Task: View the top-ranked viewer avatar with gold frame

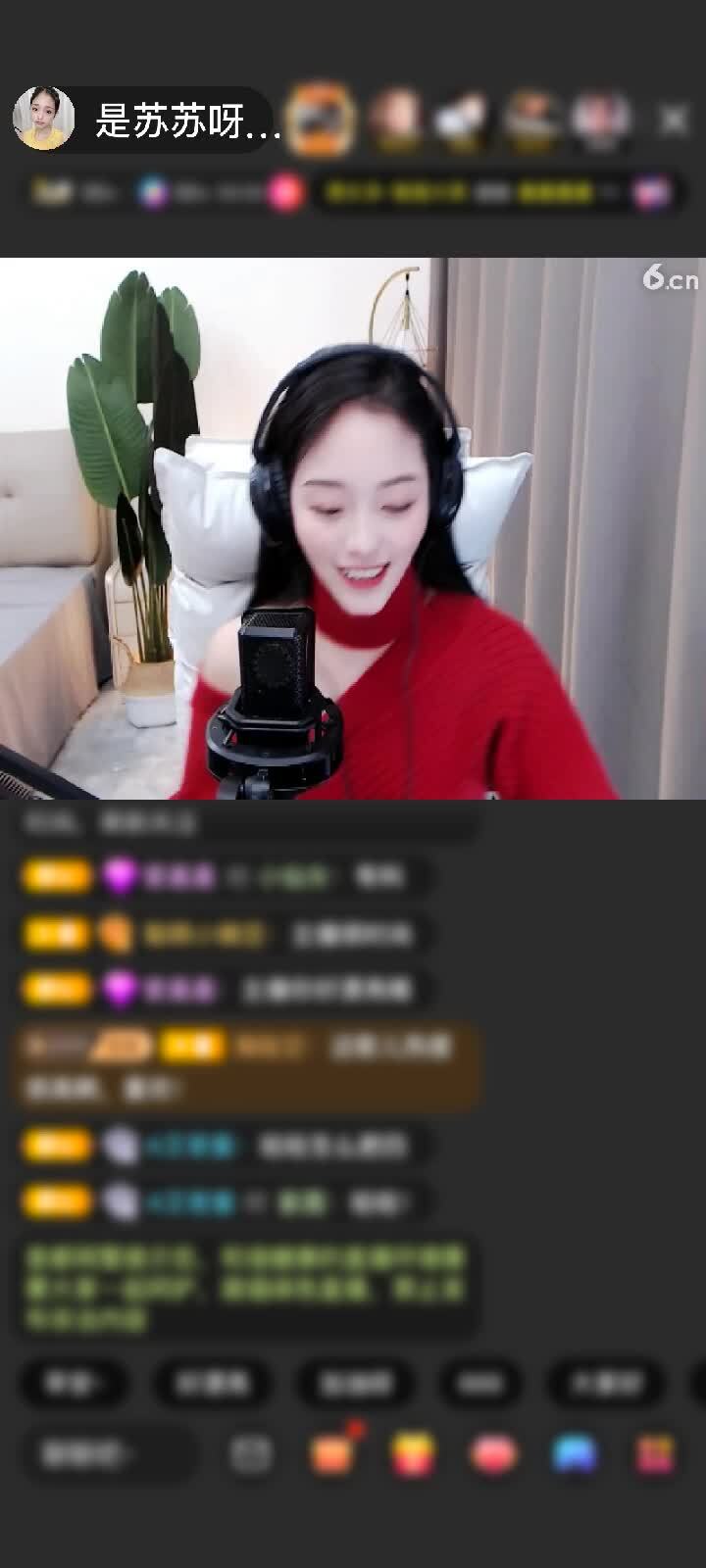Action: 323,120
